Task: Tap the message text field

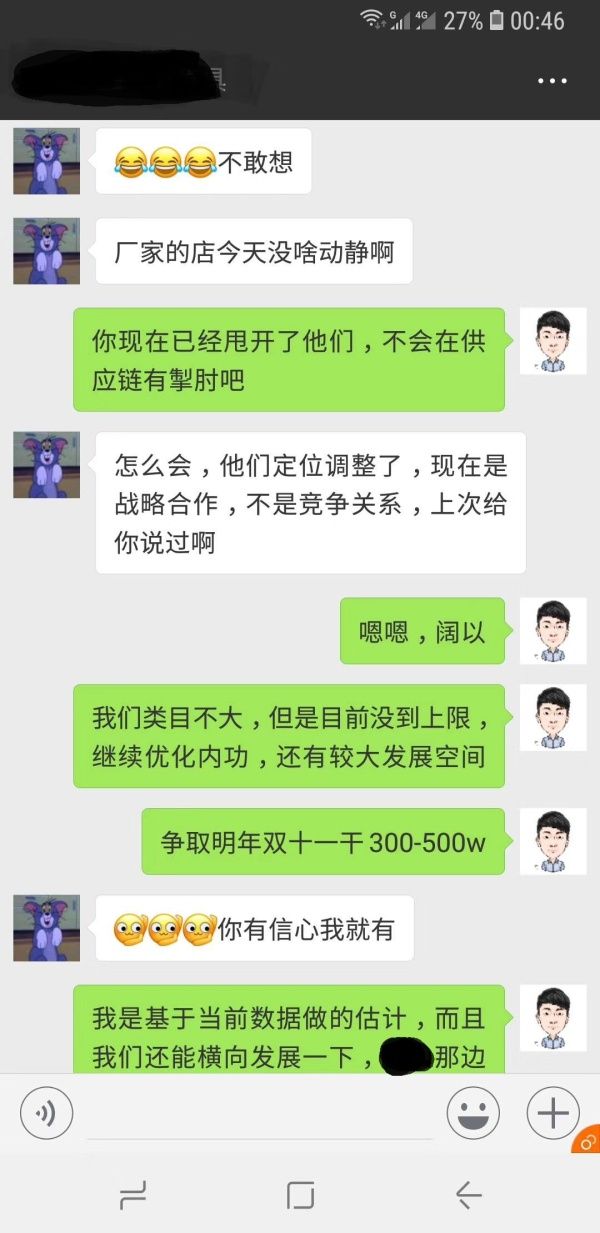Action: pyautogui.click(x=260, y=1112)
